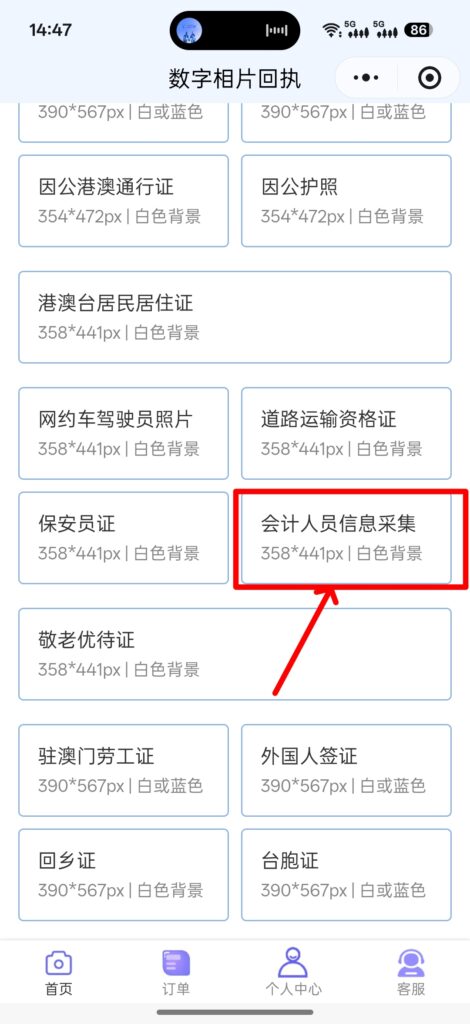
Task: Tap the 道路运输资格证 card
Action: coord(347,434)
